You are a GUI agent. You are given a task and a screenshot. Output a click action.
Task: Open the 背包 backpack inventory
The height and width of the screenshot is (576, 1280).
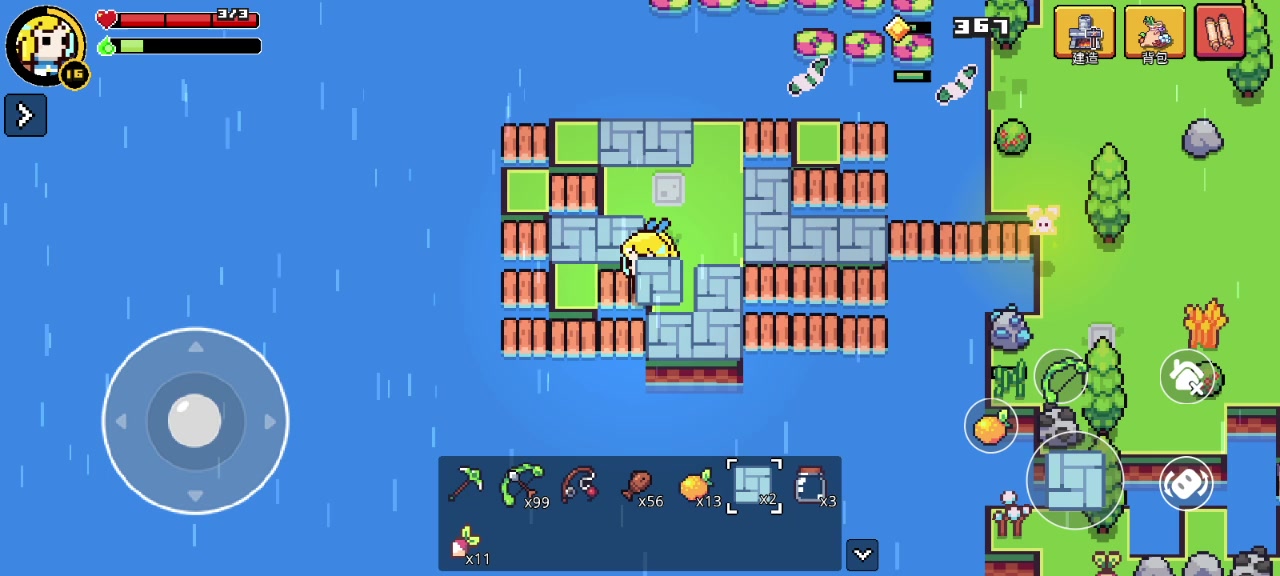coord(1155,35)
